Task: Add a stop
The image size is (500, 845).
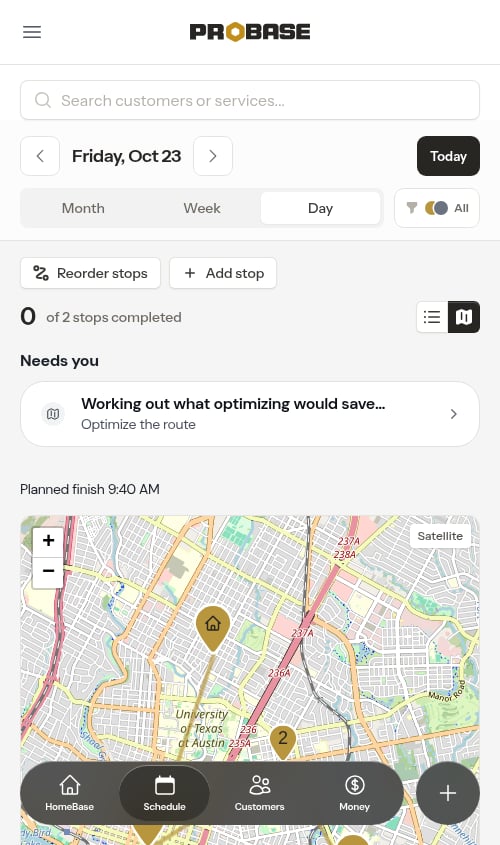Action: pos(223,273)
